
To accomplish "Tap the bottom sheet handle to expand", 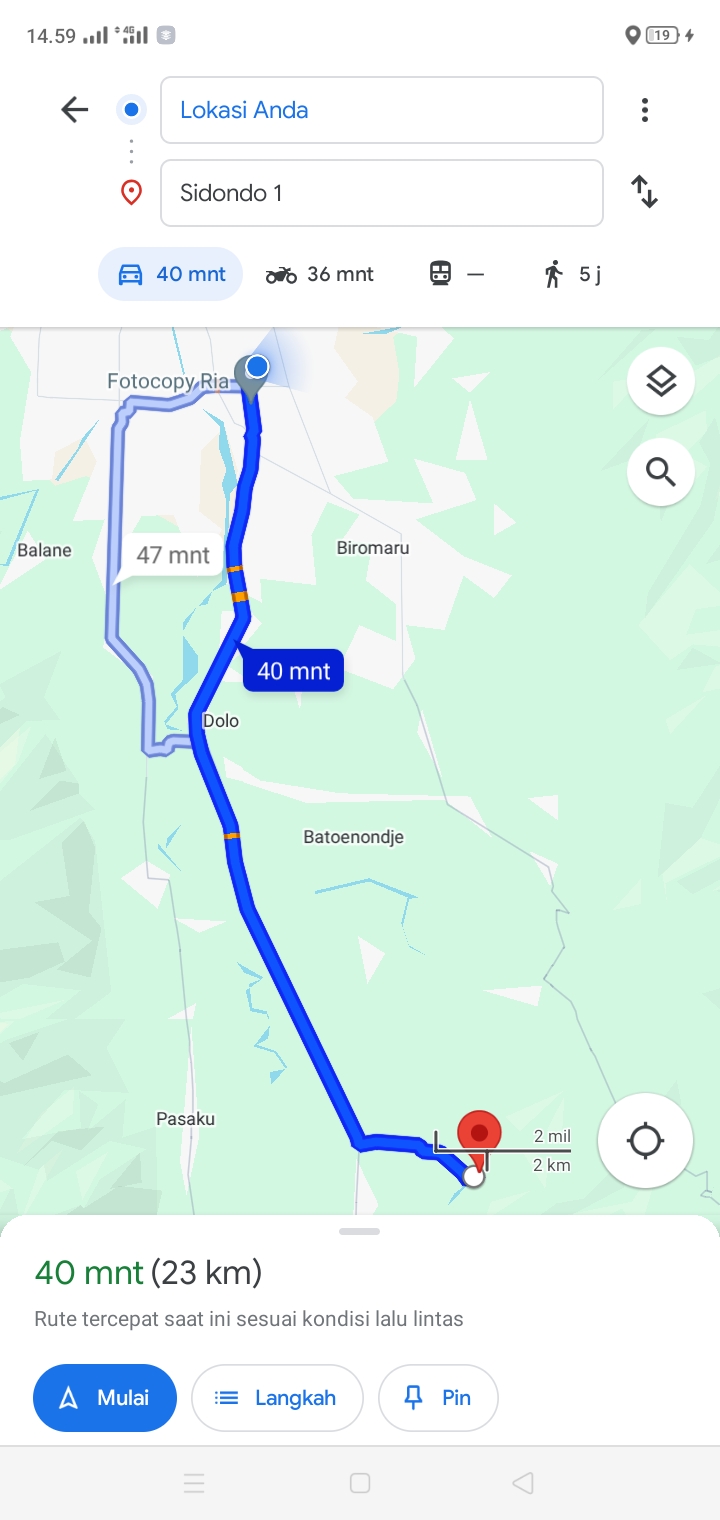I will (x=360, y=1231).
